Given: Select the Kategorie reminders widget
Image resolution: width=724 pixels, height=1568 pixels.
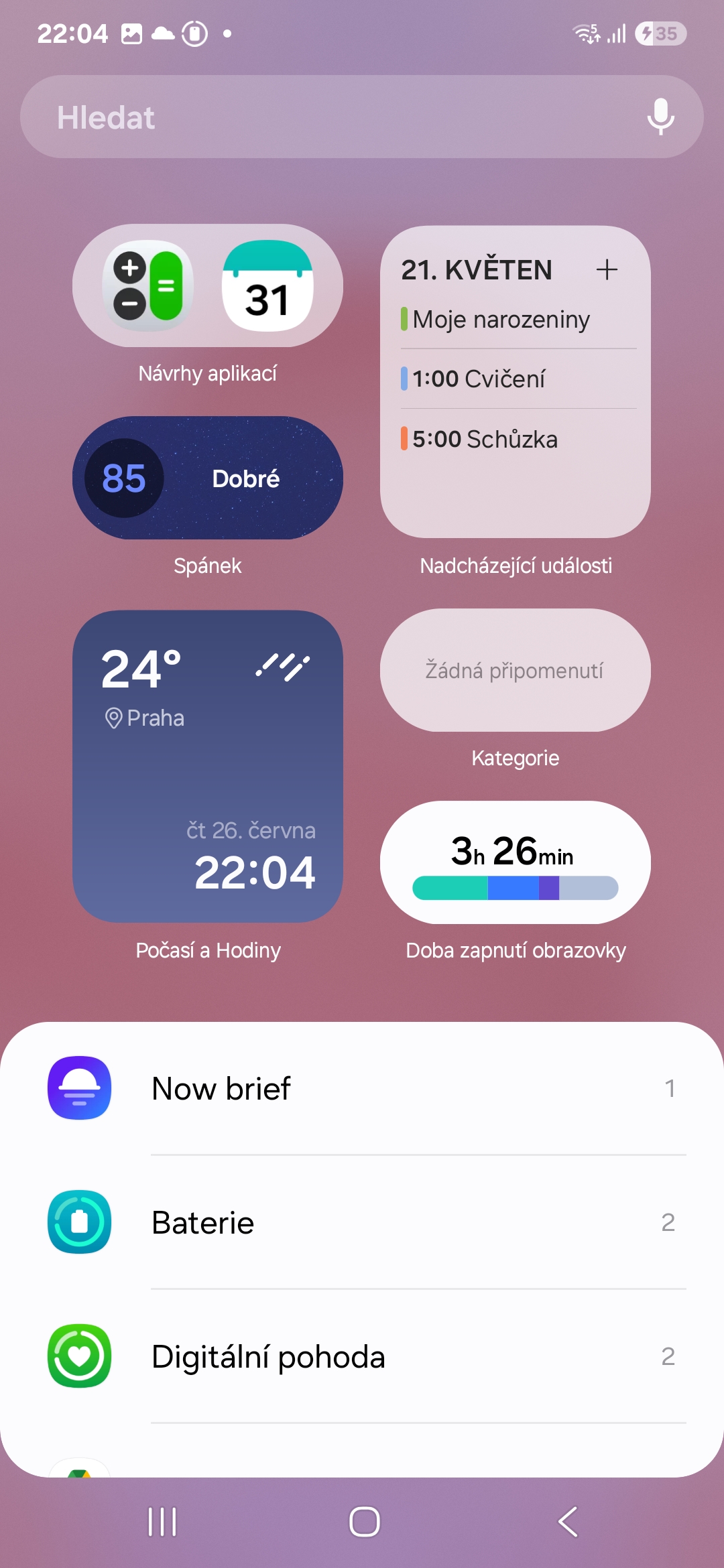Looking at the screenshot, I should [516, 670].
